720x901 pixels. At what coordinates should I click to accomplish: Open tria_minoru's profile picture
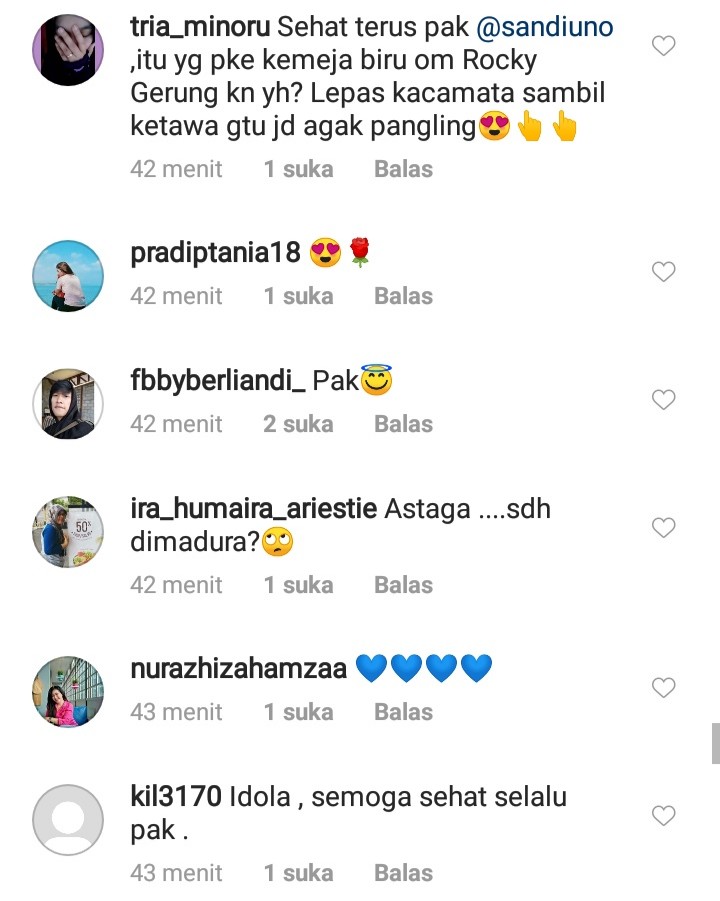(68, 48)
